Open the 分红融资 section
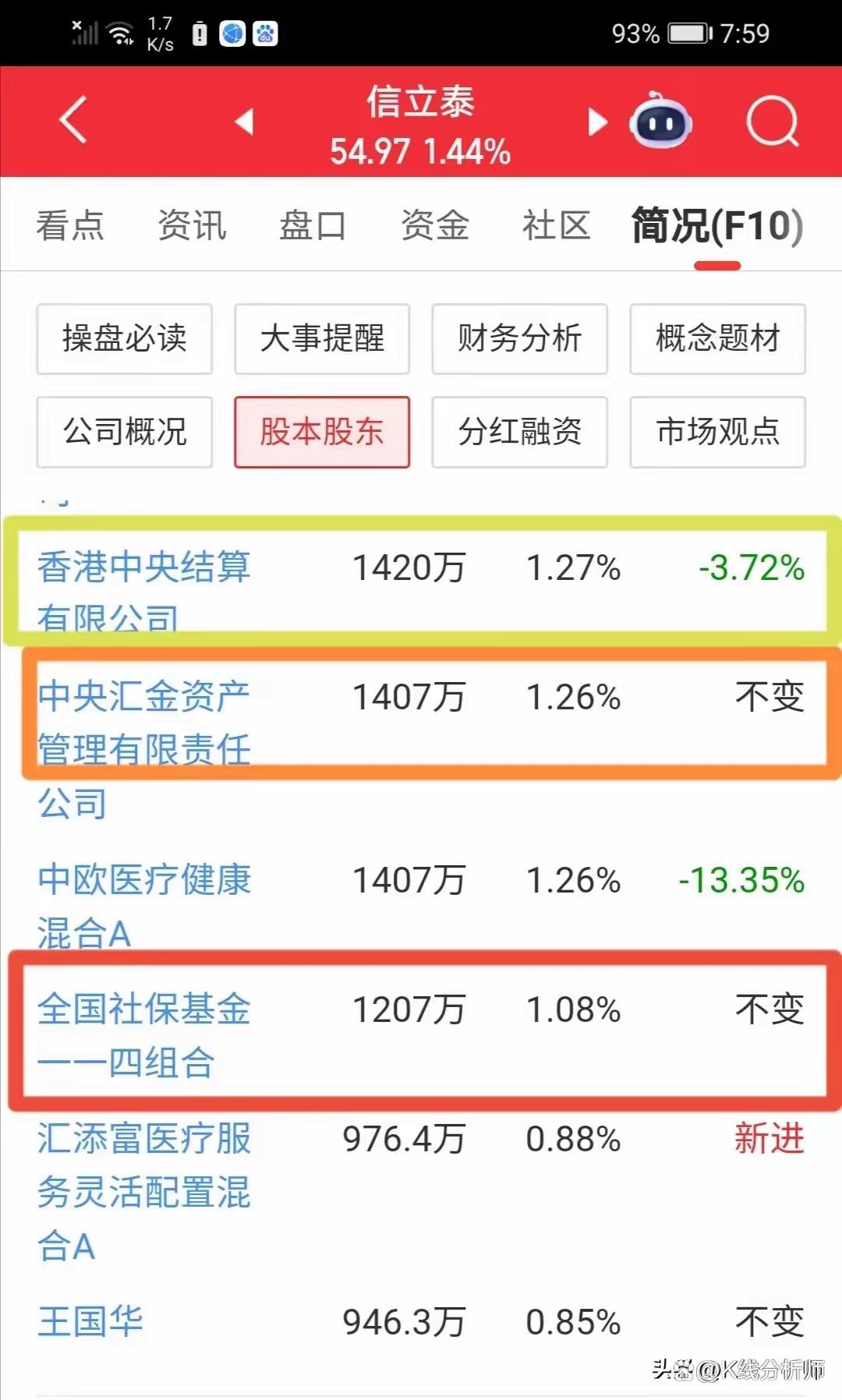 click(520, 432)
